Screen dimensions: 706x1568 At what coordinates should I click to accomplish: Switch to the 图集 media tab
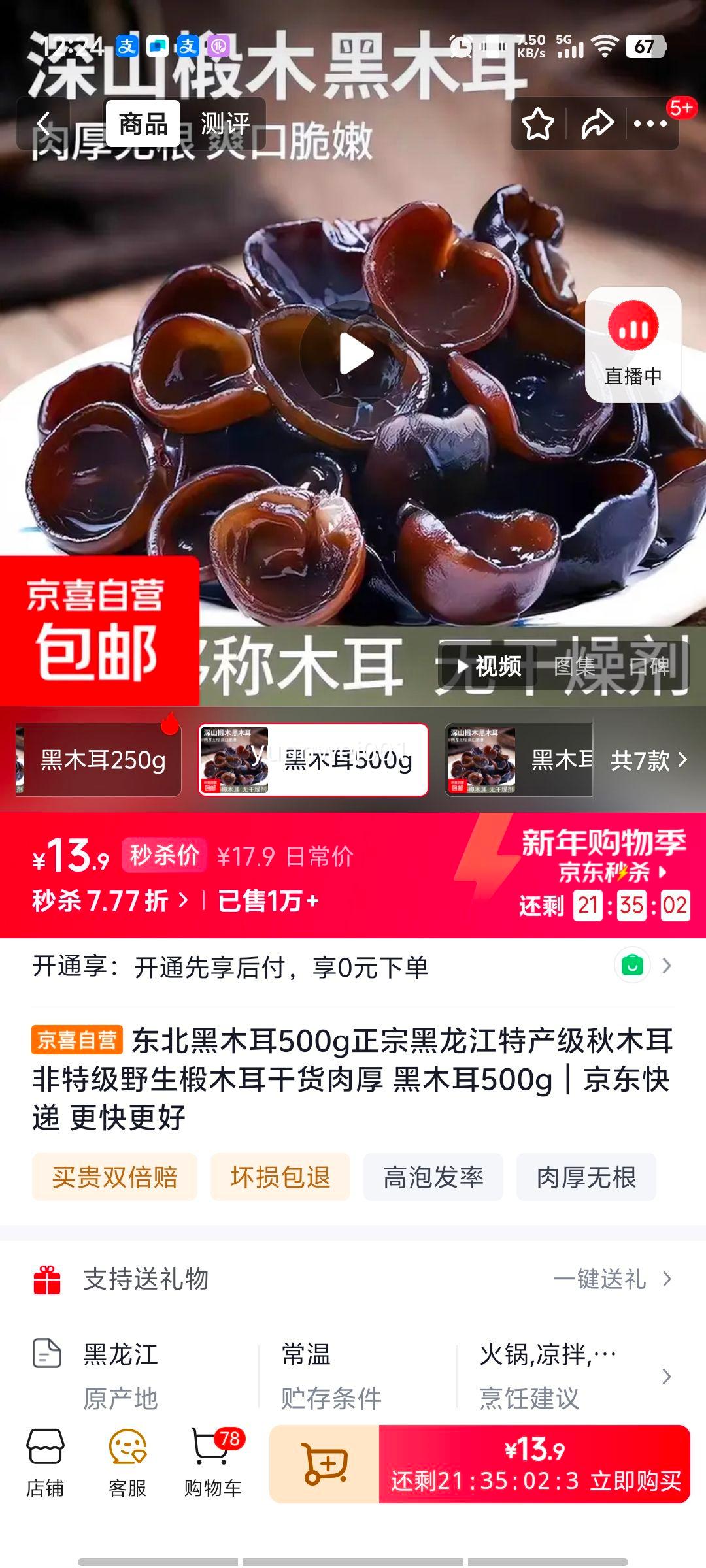point(574,668)
